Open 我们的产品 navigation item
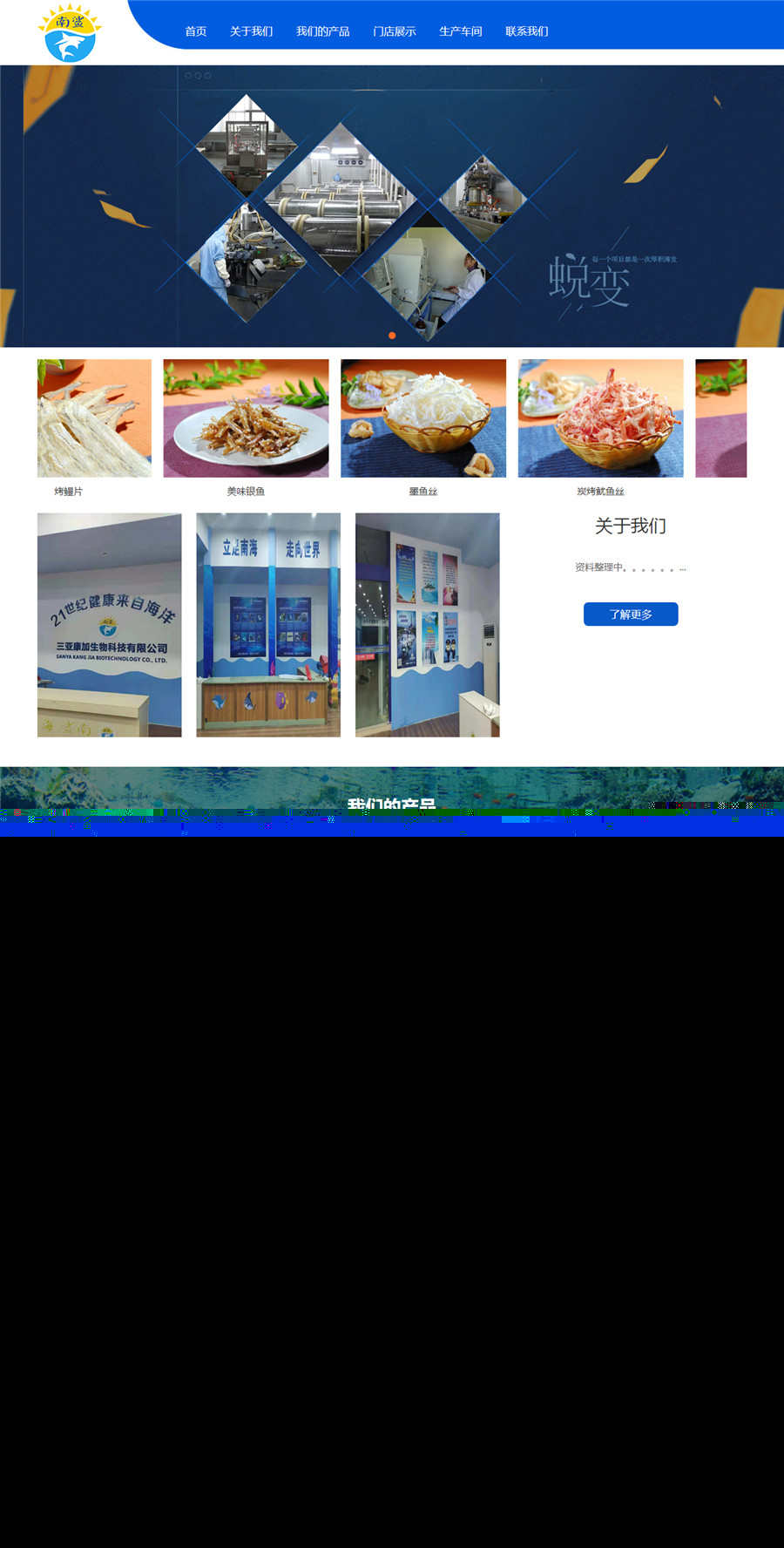784x1548 pixels. pyautogui.click(x=322, y=31)
